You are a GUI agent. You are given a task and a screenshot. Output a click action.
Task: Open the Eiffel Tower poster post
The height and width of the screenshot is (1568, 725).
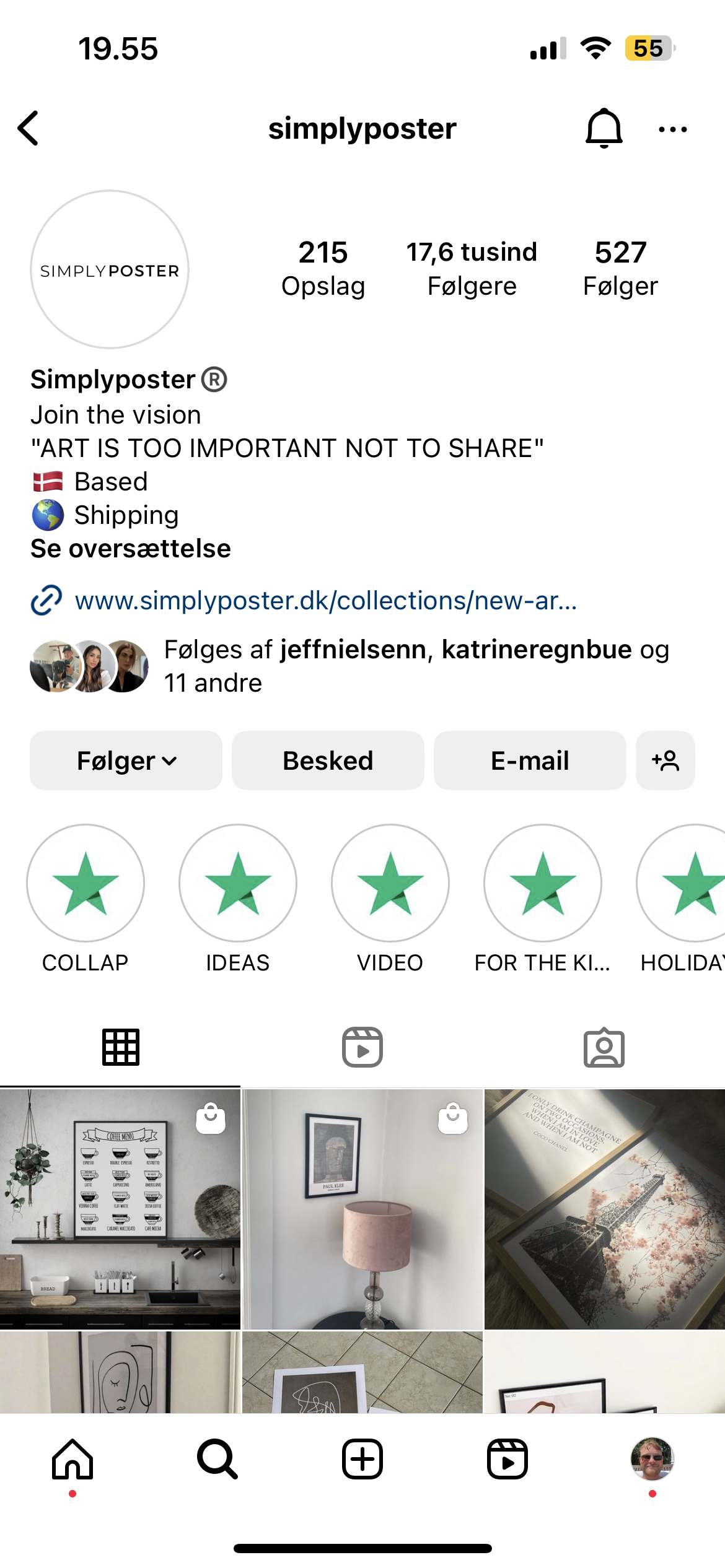pos(605,1209)
